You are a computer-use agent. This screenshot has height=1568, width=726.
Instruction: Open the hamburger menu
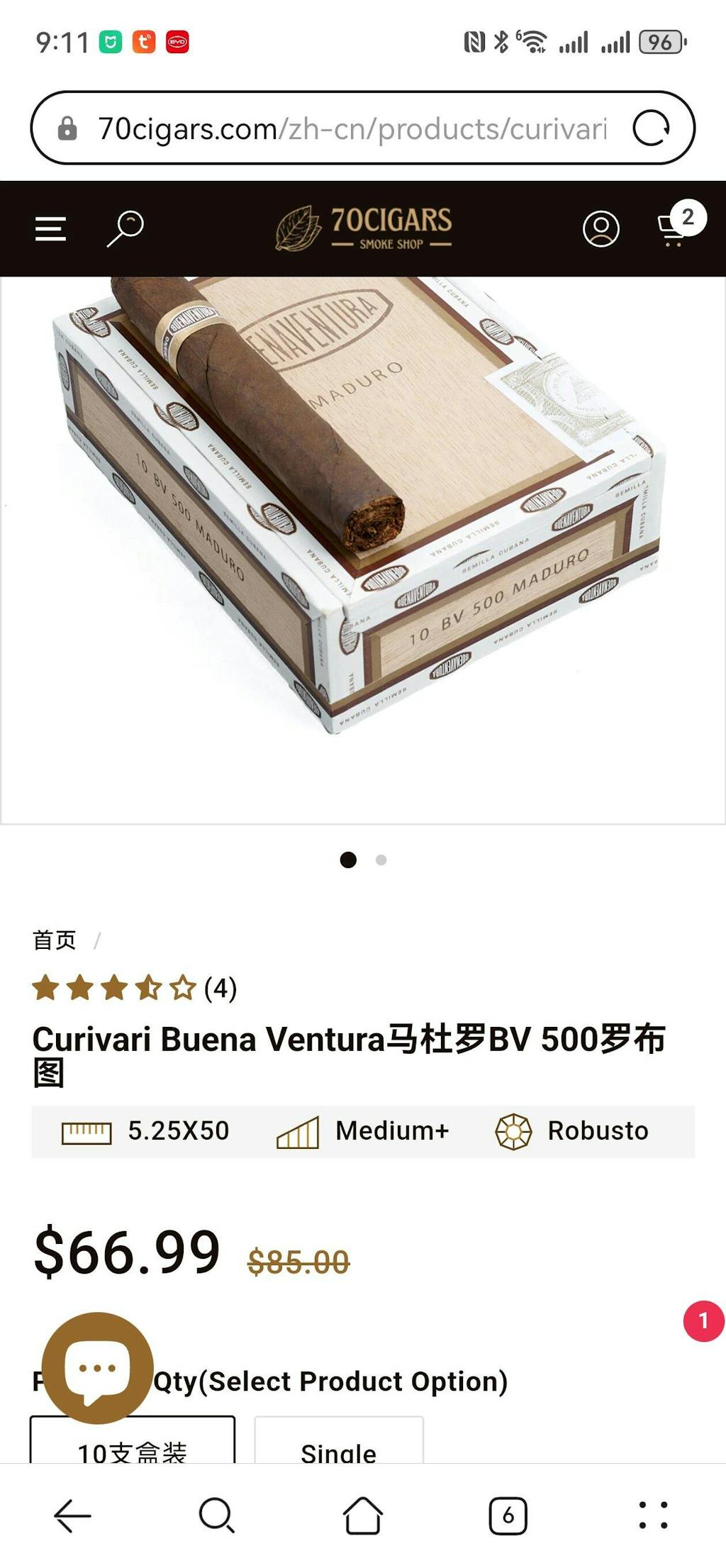[50, 228]
